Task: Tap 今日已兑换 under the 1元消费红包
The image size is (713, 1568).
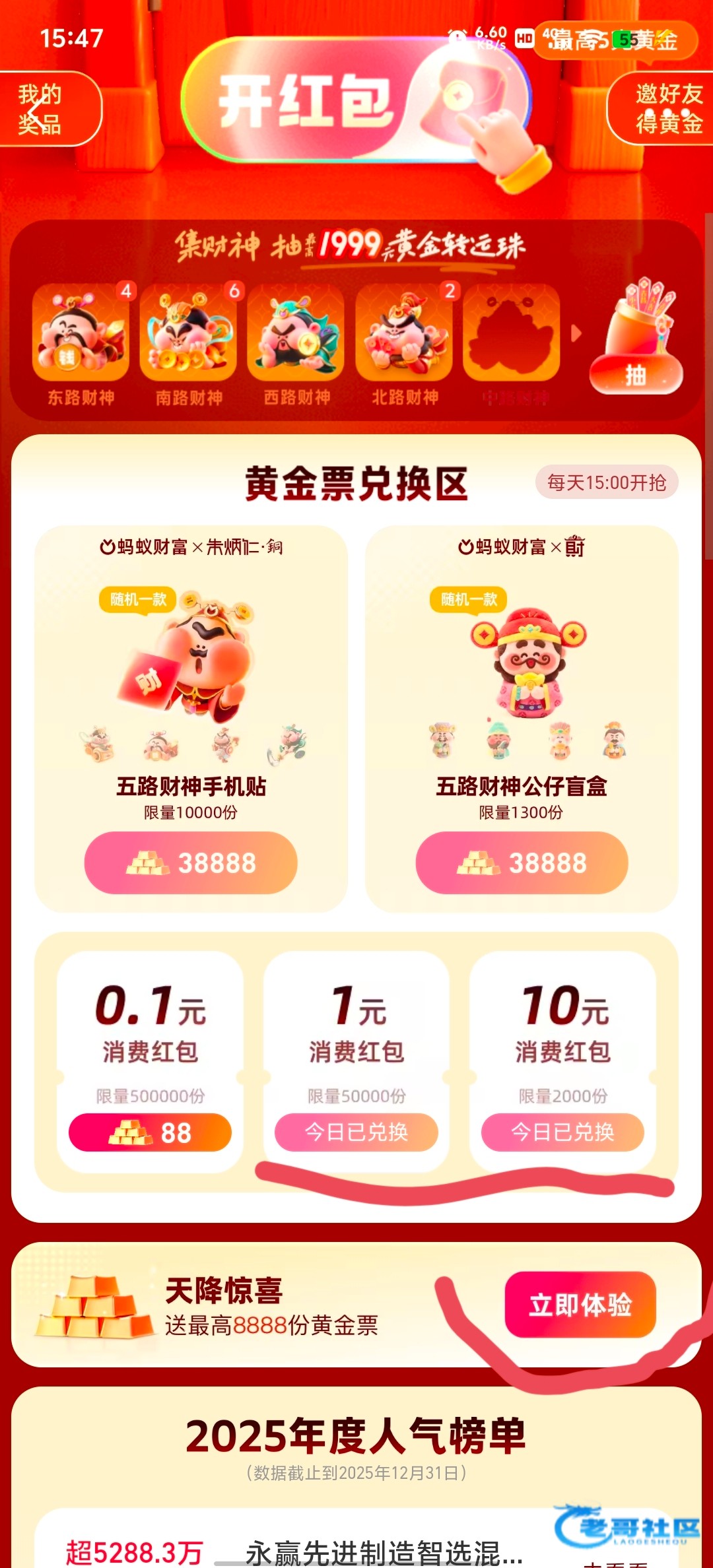Action: [x=356, y=1132]
